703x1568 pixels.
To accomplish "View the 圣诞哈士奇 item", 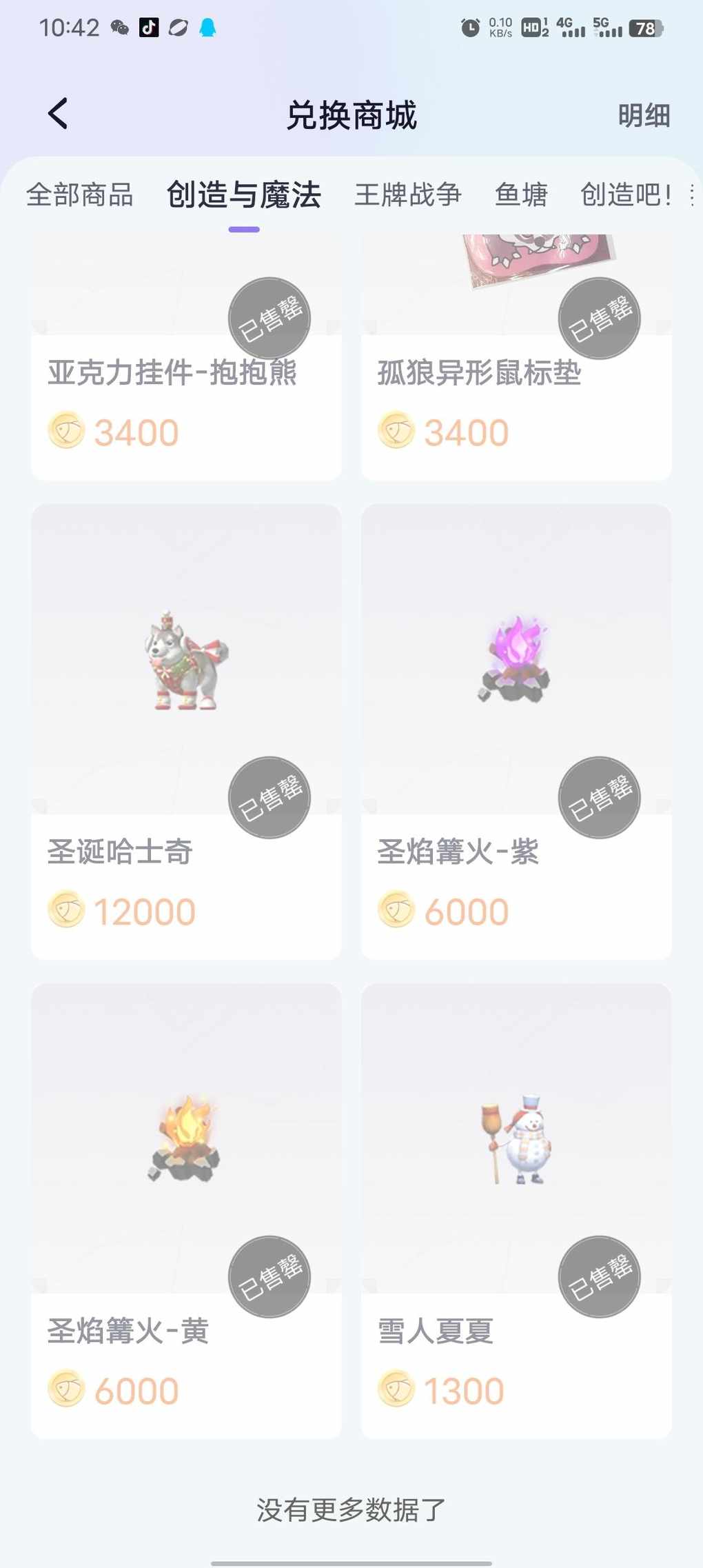I will pos(186,731).
